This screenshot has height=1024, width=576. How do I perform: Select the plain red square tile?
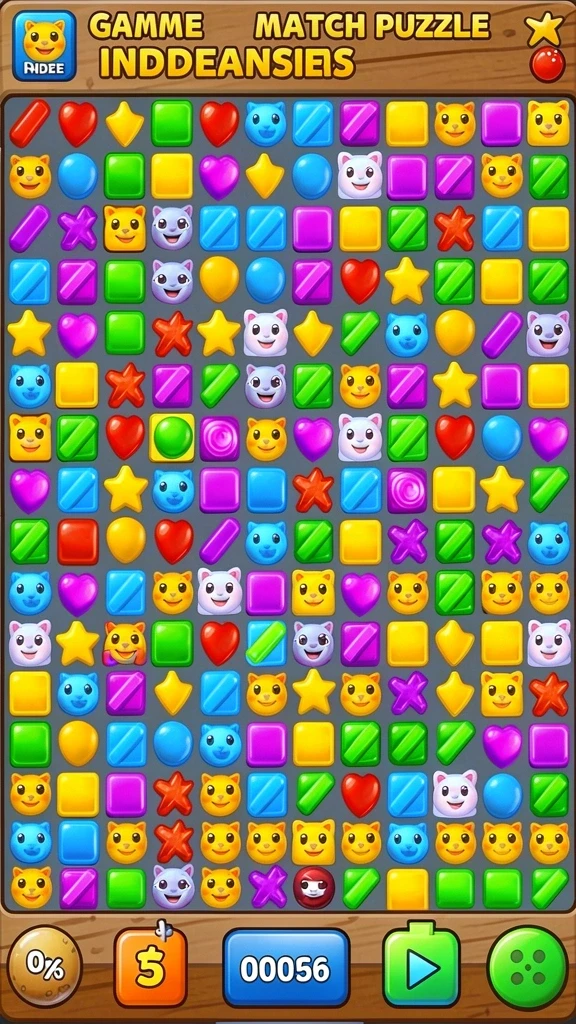click(x=78, y=541)
